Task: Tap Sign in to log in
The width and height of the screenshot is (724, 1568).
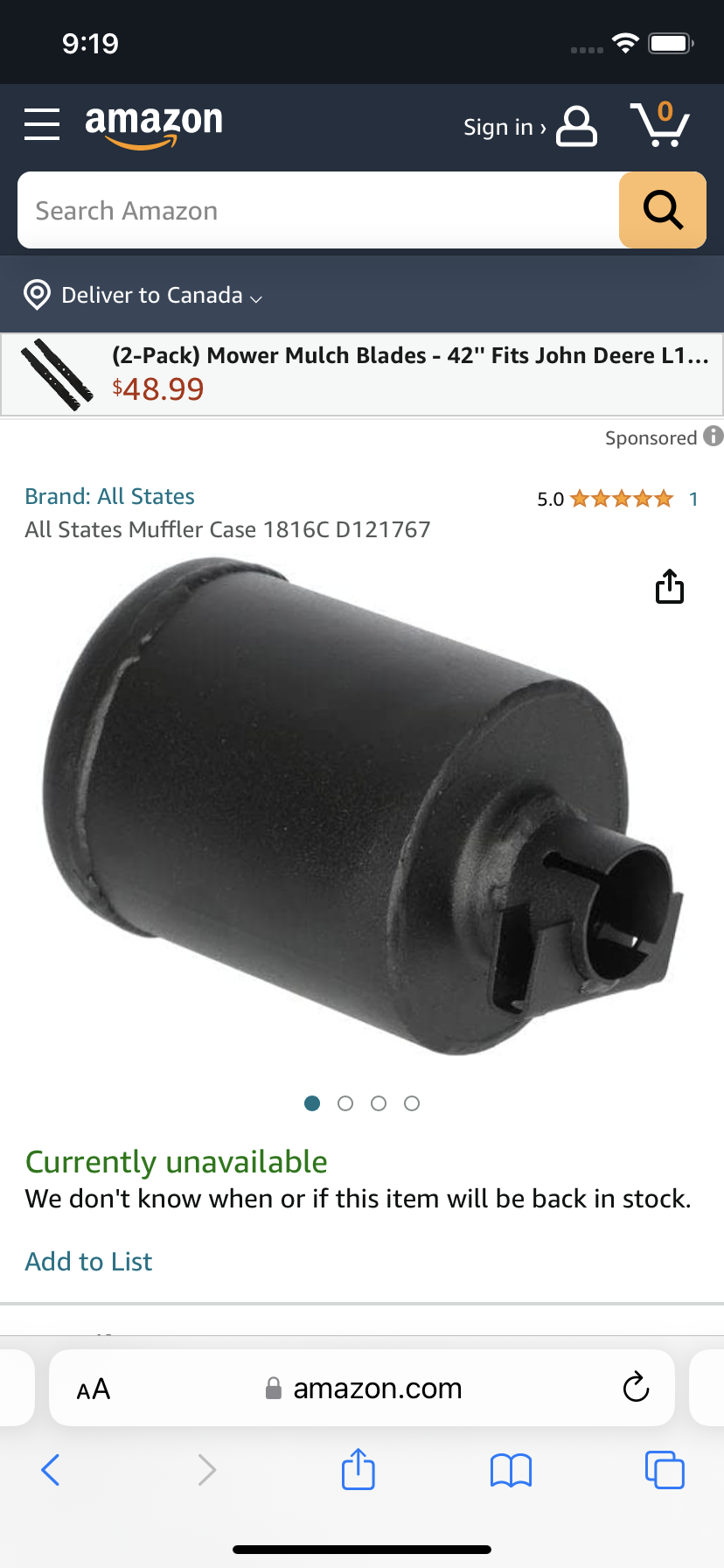Action: click(530, 127)
